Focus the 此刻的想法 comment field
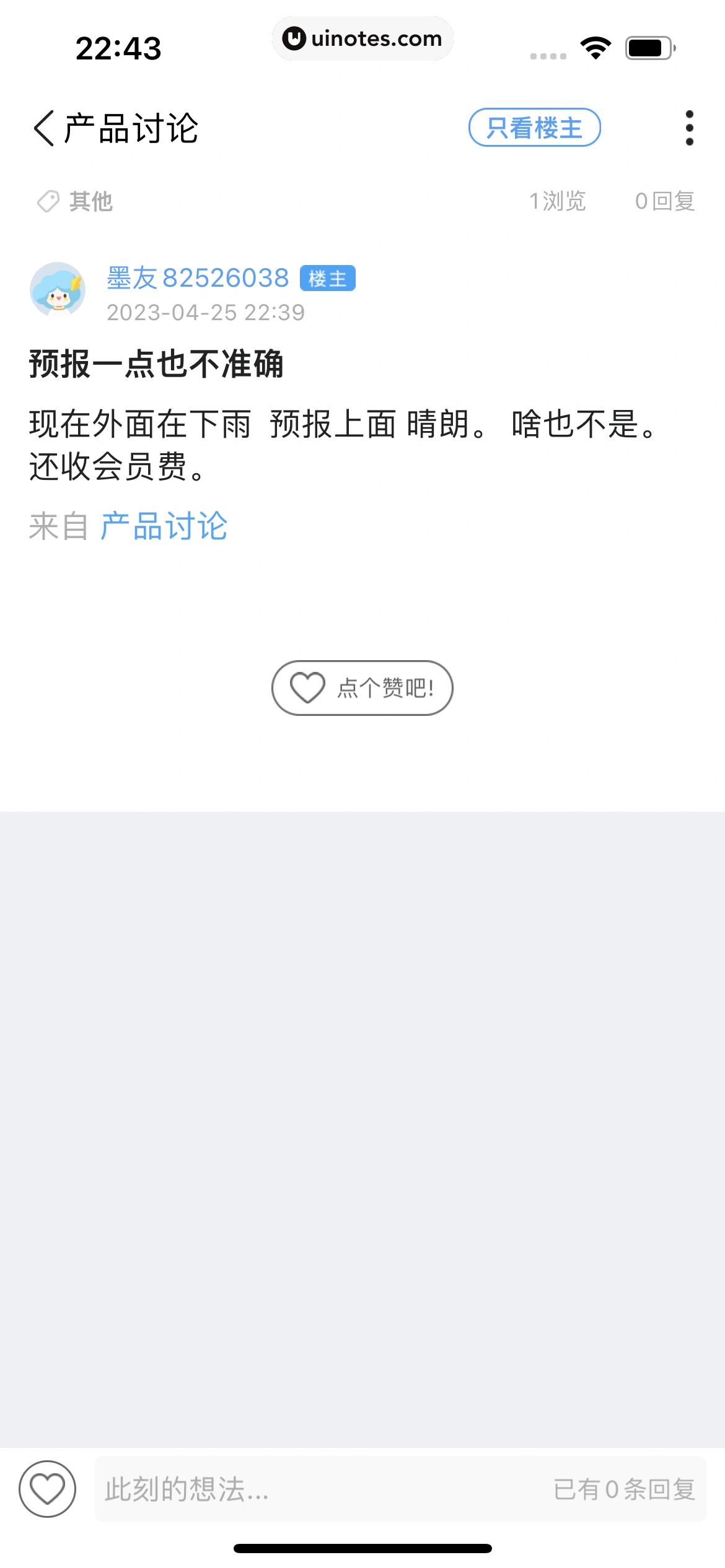The height and width of the screenshot is (1568, 725). coord(310,1489)
